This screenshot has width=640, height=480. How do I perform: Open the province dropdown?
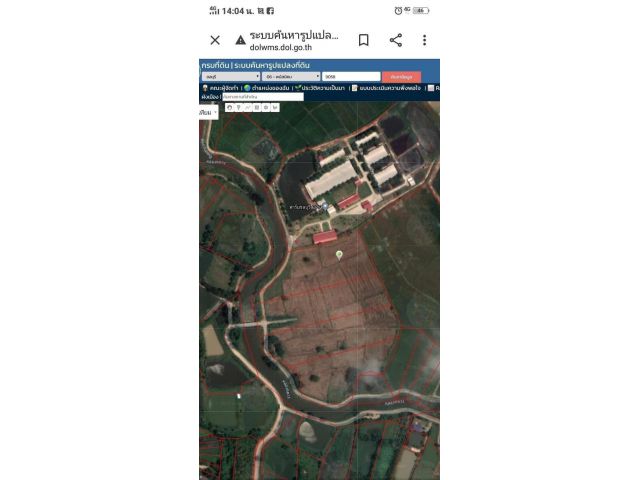[x=230, y=76]
